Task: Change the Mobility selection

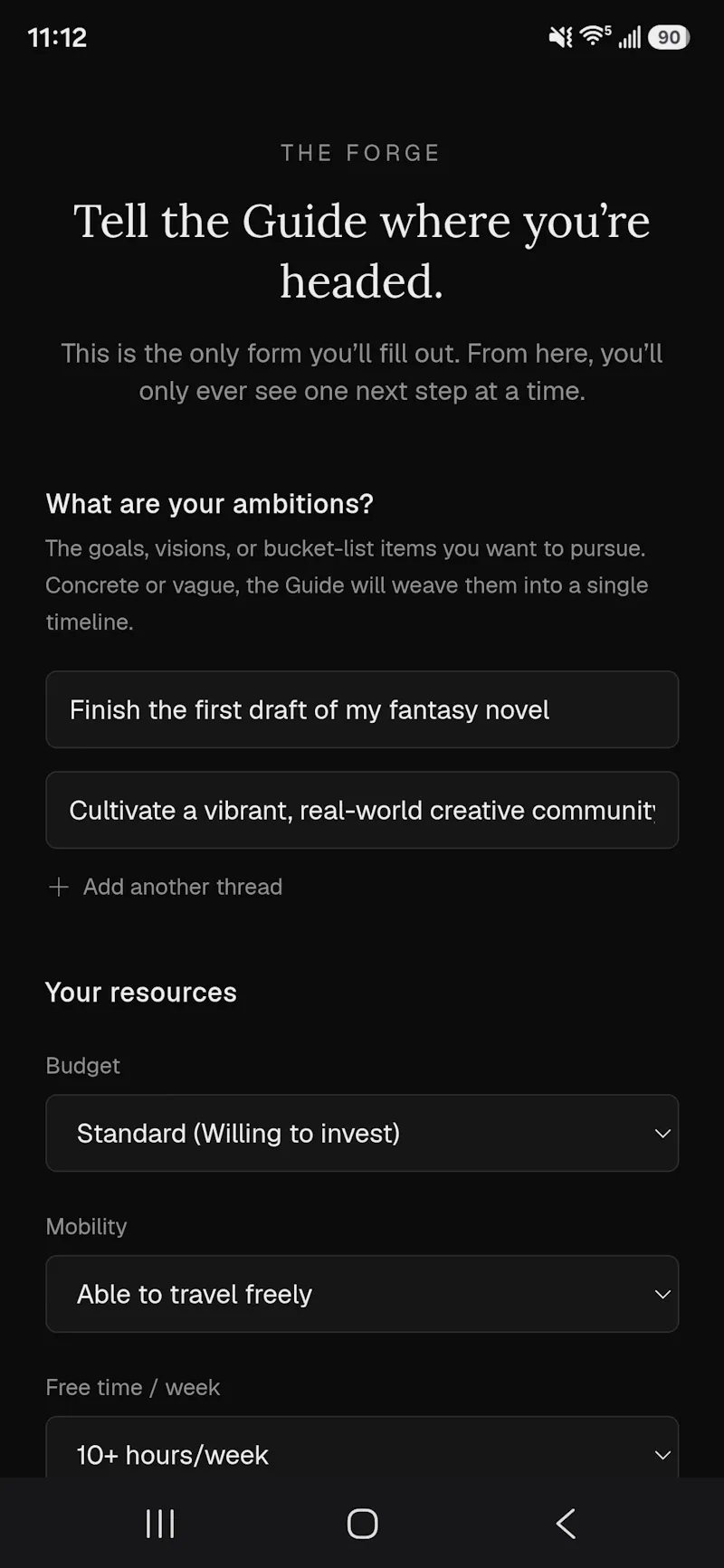Action: [362, 1294]
